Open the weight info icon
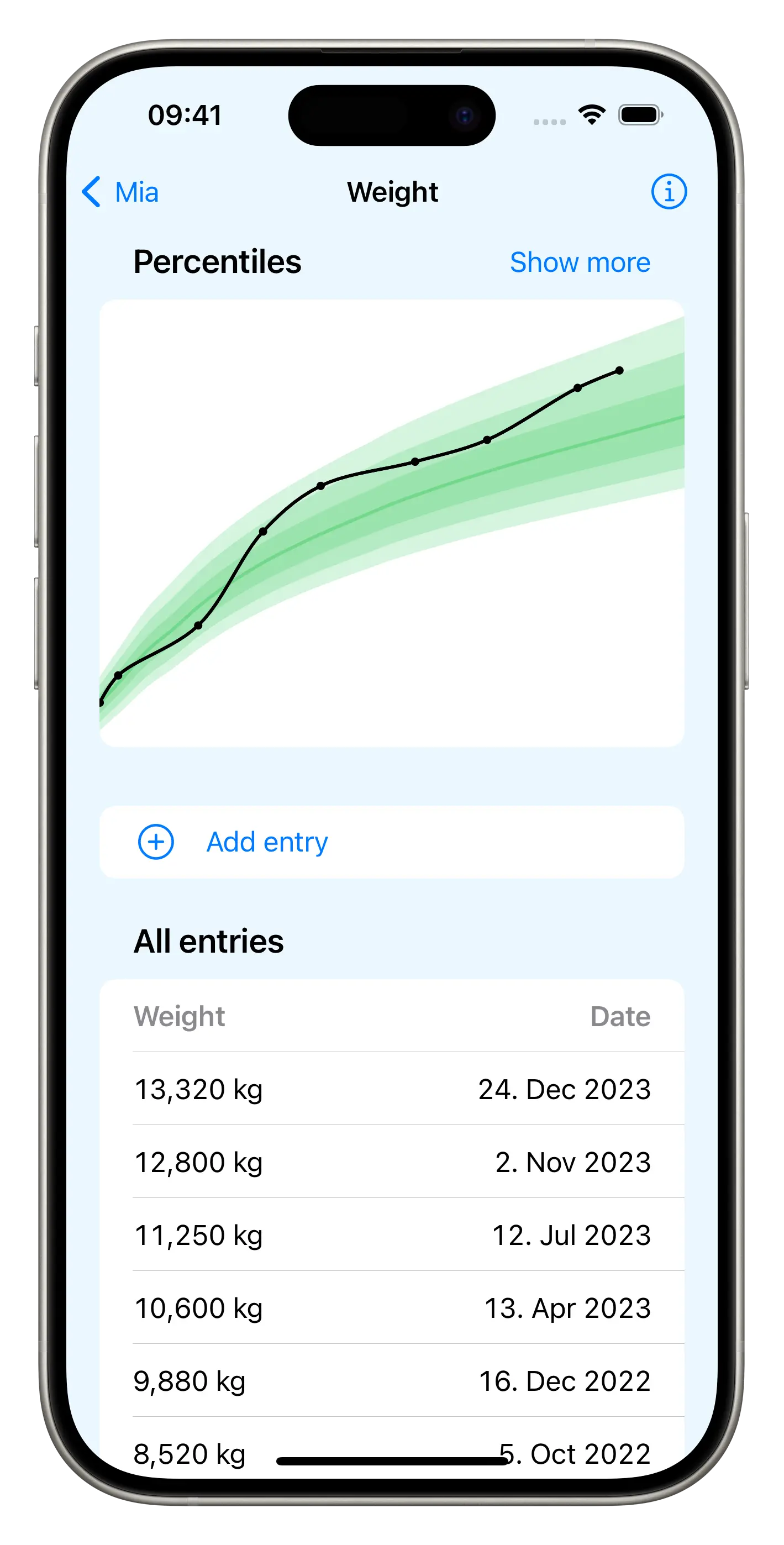 point(668,192)
